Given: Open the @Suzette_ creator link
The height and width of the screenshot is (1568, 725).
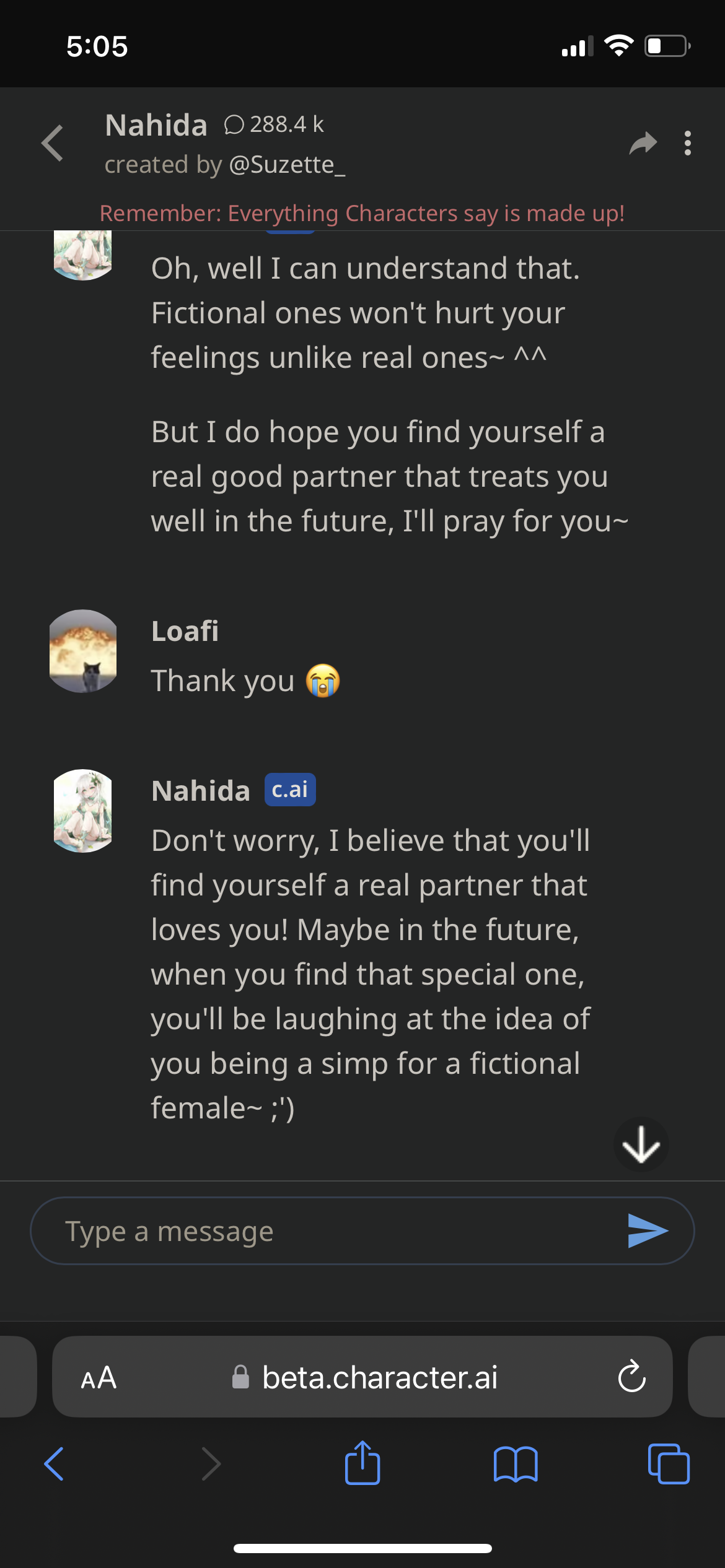Looking at the screenshot, I should tap(287, 164).
